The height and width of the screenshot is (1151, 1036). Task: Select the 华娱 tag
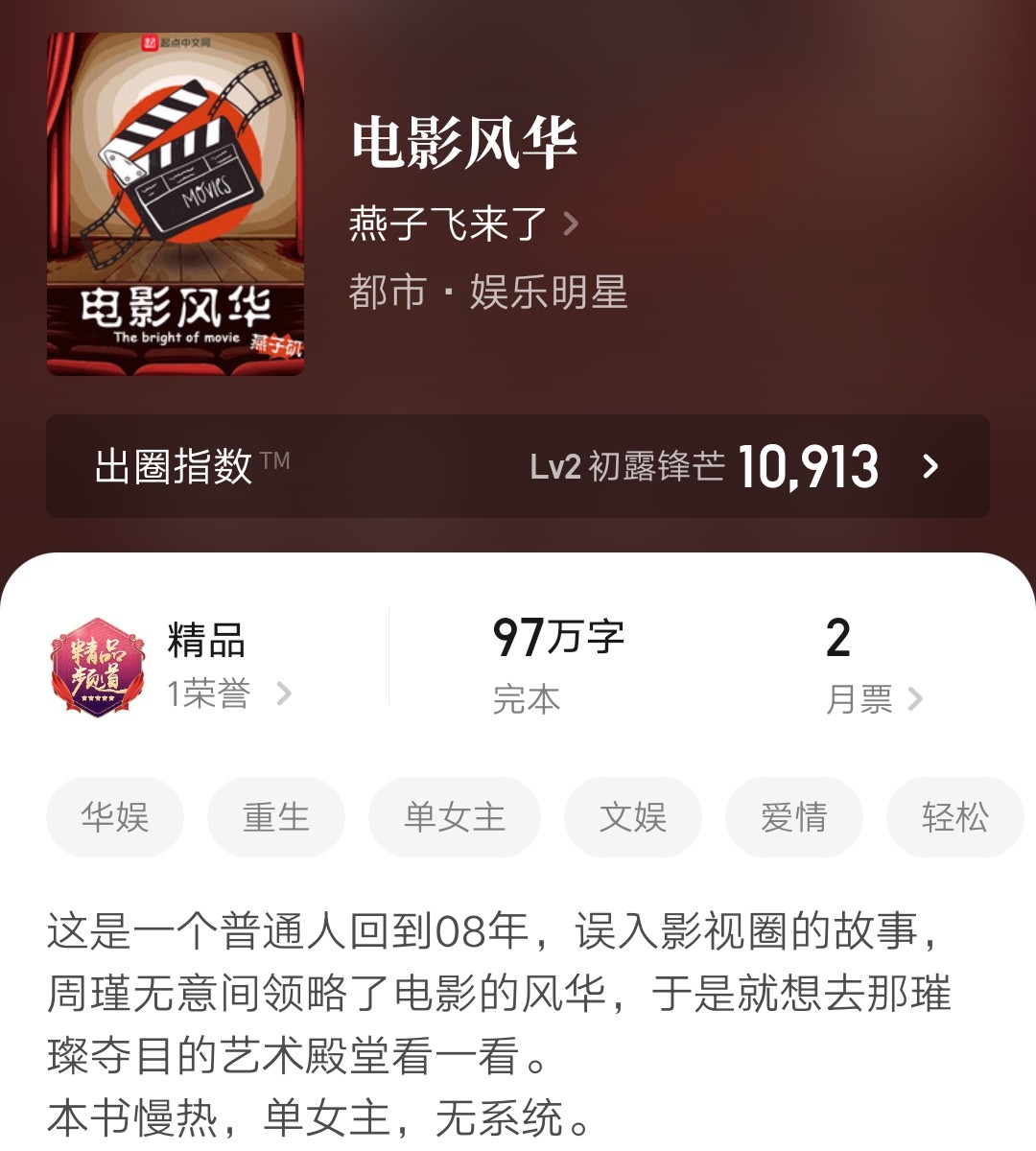(x=115, y=817)
